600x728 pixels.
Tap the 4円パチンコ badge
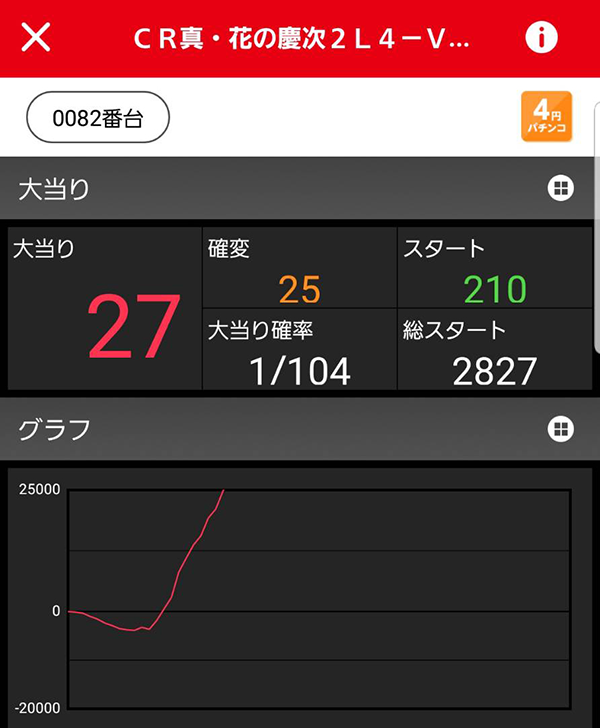pos(546,117)
